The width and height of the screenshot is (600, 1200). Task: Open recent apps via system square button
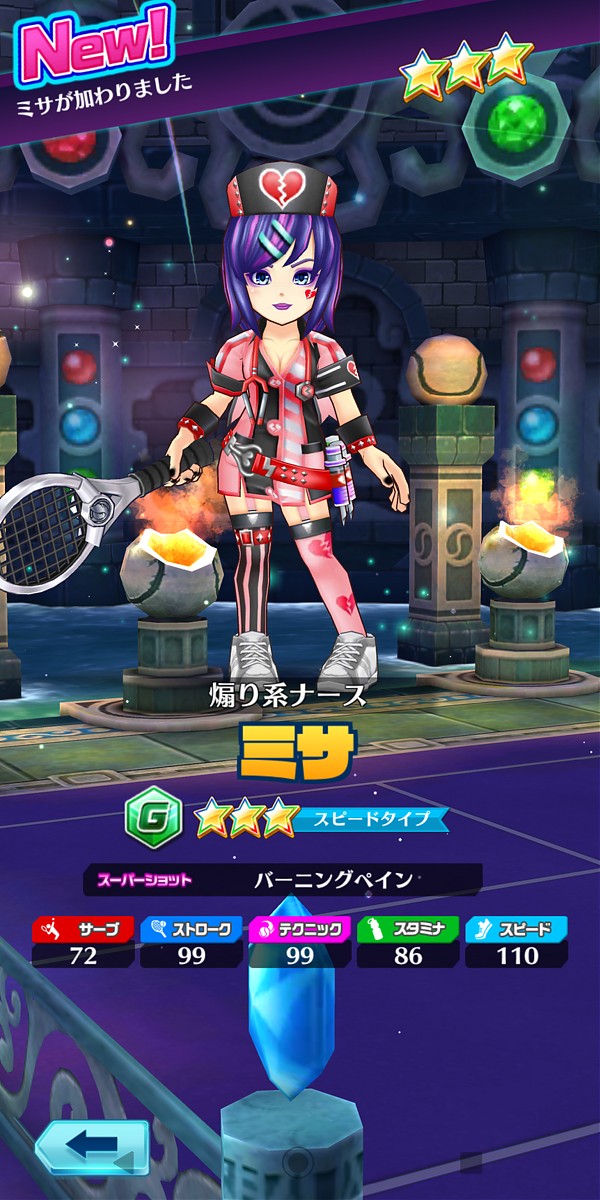click(470, 1162)
